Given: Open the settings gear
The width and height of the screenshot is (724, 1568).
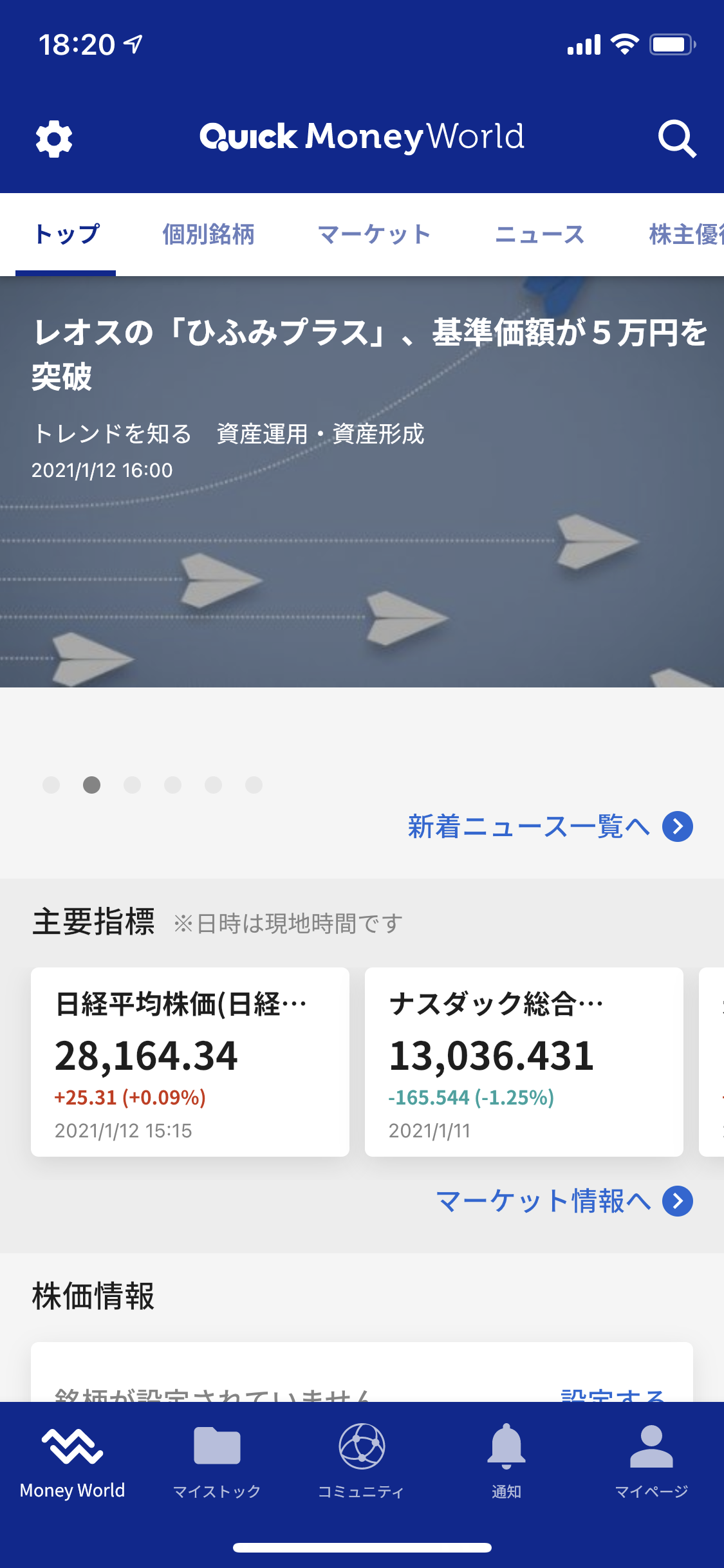Looking at the screenshot, I should click(54, 138).
